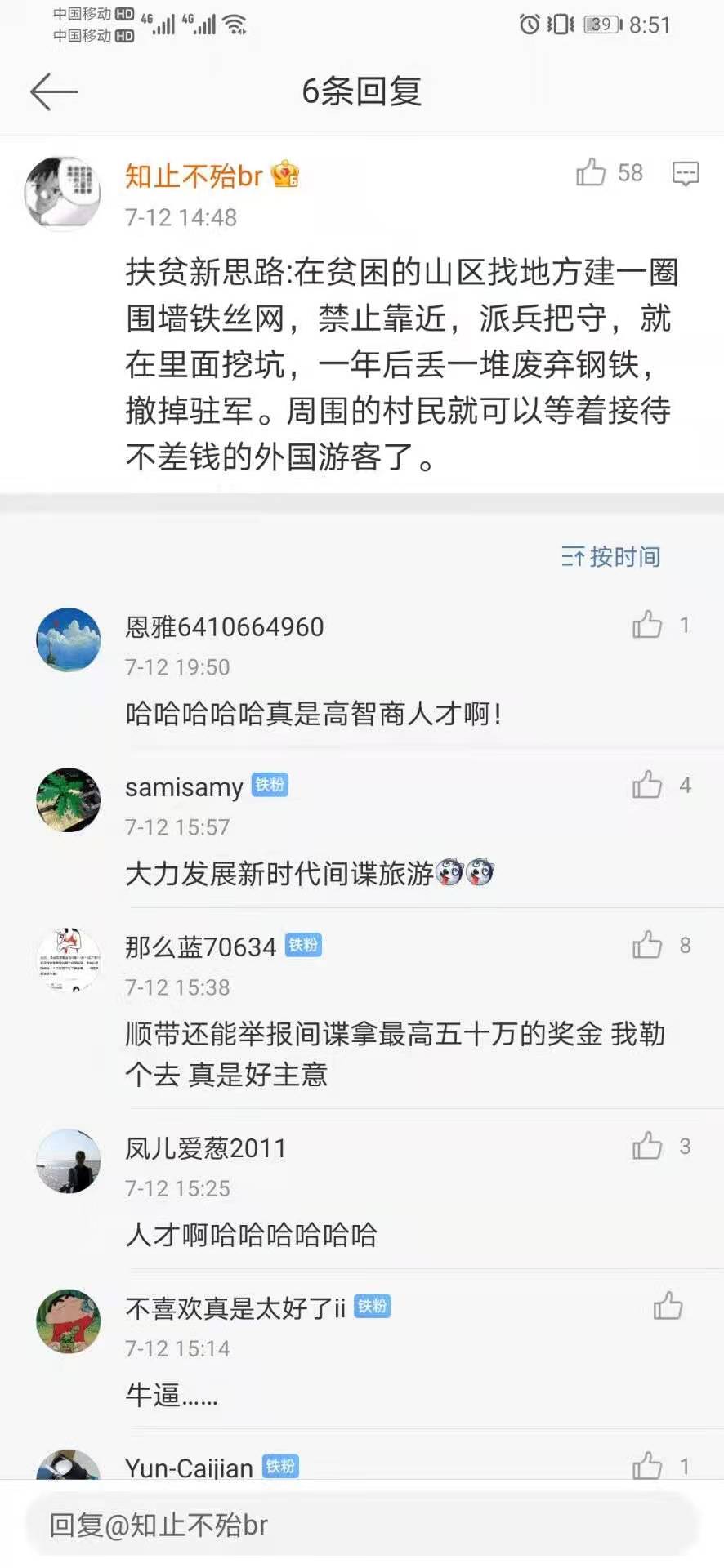The height and width of the screenshot is (1568, 724).
Task: Change sorting with 按时间
Action: click(x=610, y=557)
